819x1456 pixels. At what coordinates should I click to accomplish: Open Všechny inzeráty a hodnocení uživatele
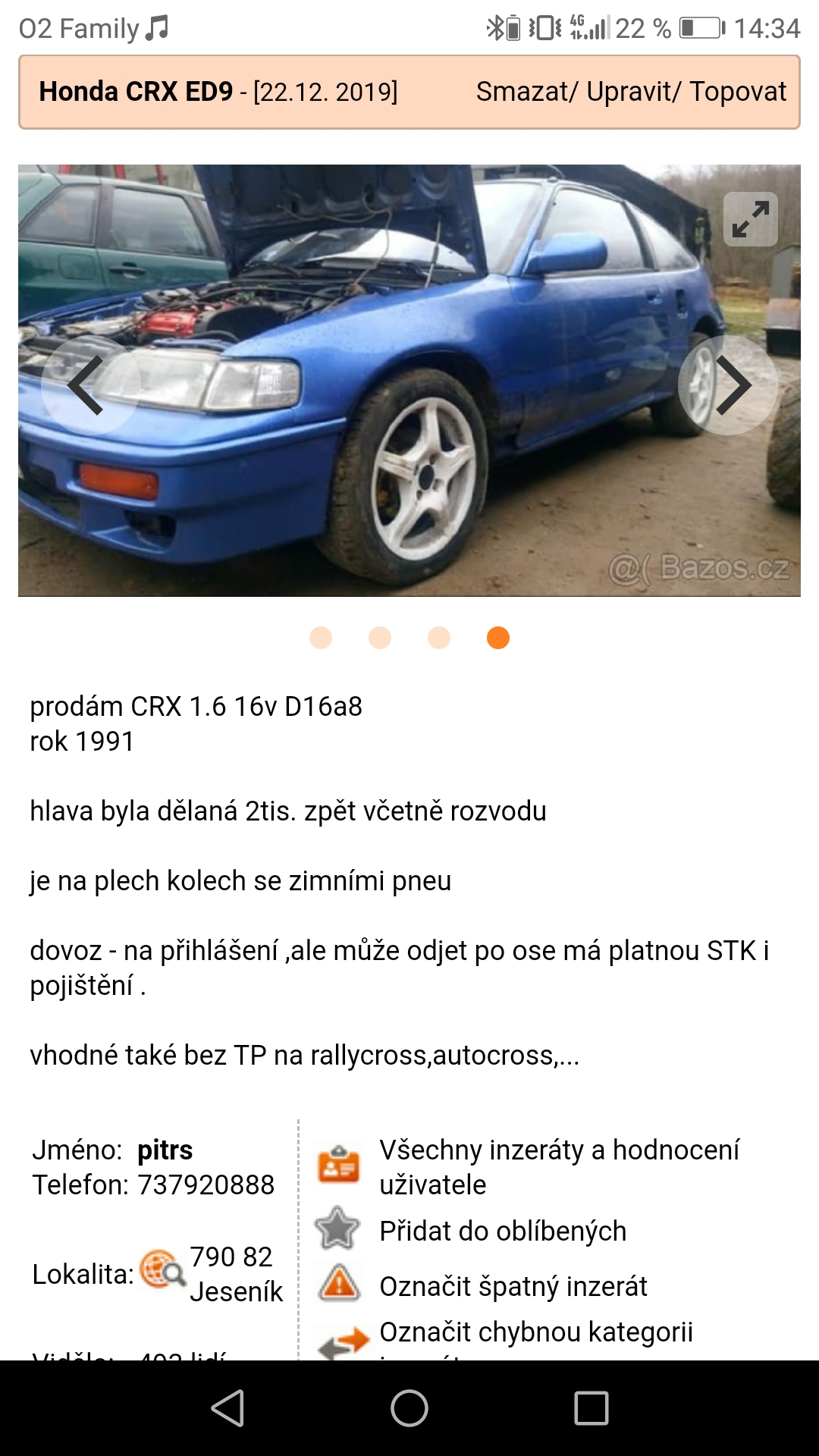point(558,1167)
